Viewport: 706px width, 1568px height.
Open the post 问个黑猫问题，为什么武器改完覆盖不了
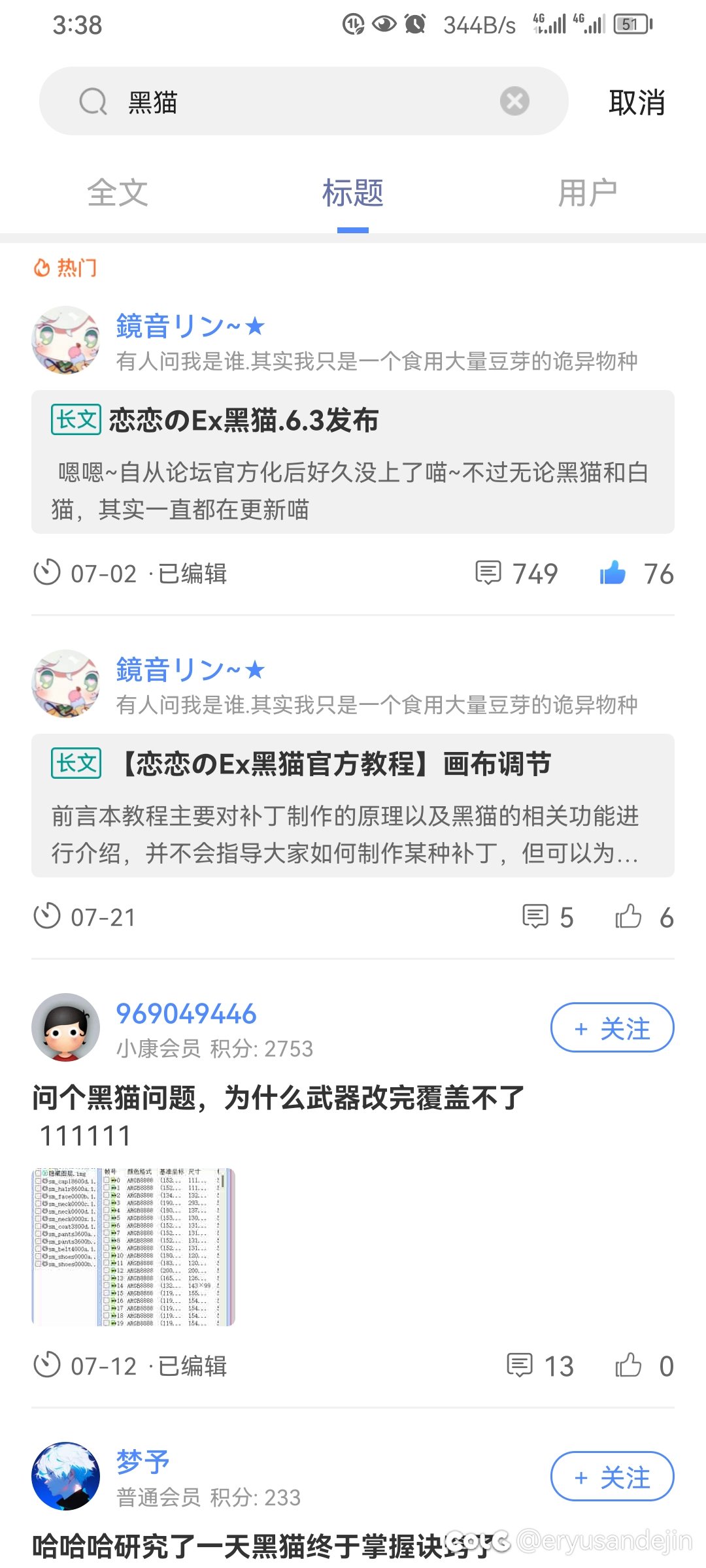(x=278, y=1098)
